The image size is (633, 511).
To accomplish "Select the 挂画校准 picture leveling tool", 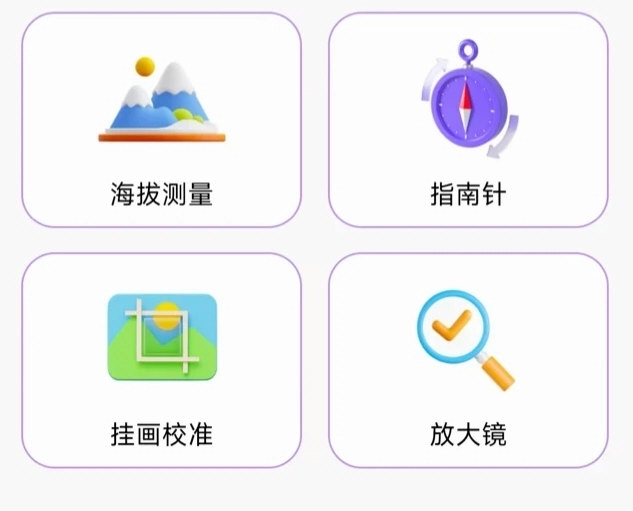I will pyautogui.click(x=161, y=361).
